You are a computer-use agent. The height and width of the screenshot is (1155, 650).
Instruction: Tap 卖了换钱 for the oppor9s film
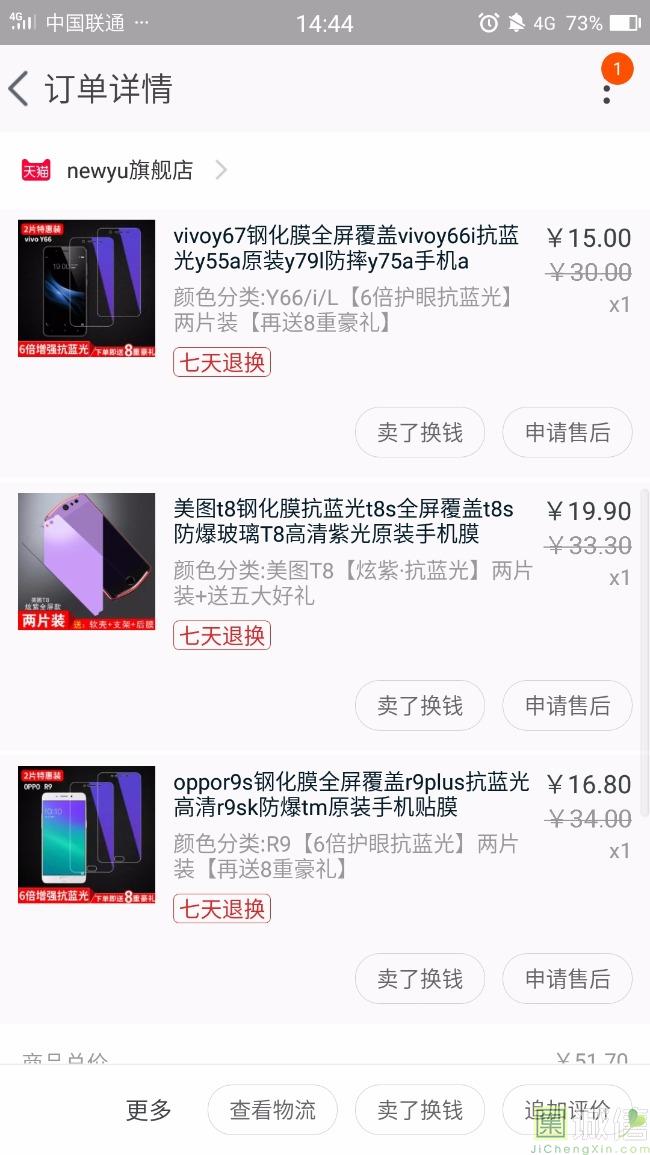(x=420, y=979)
